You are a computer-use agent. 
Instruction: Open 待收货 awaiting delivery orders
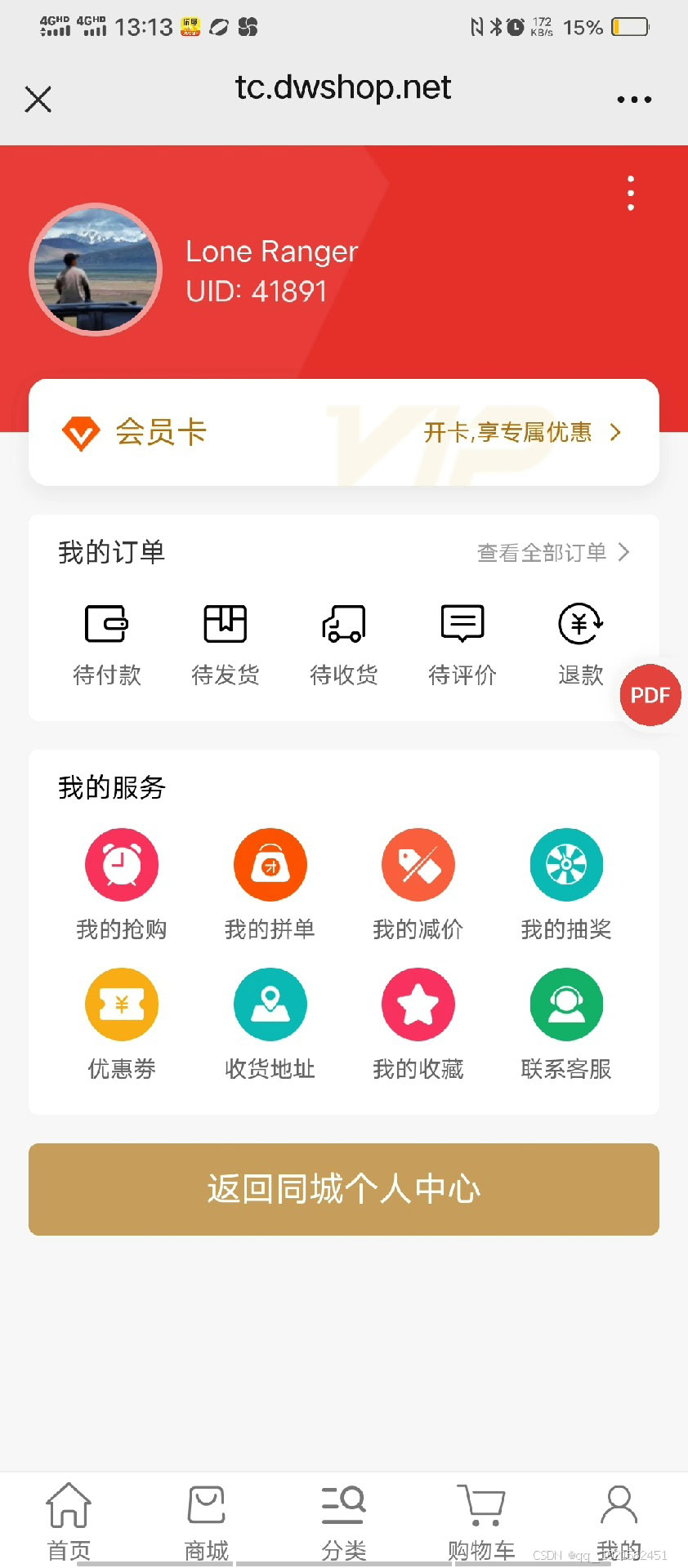tap(344, 644)
